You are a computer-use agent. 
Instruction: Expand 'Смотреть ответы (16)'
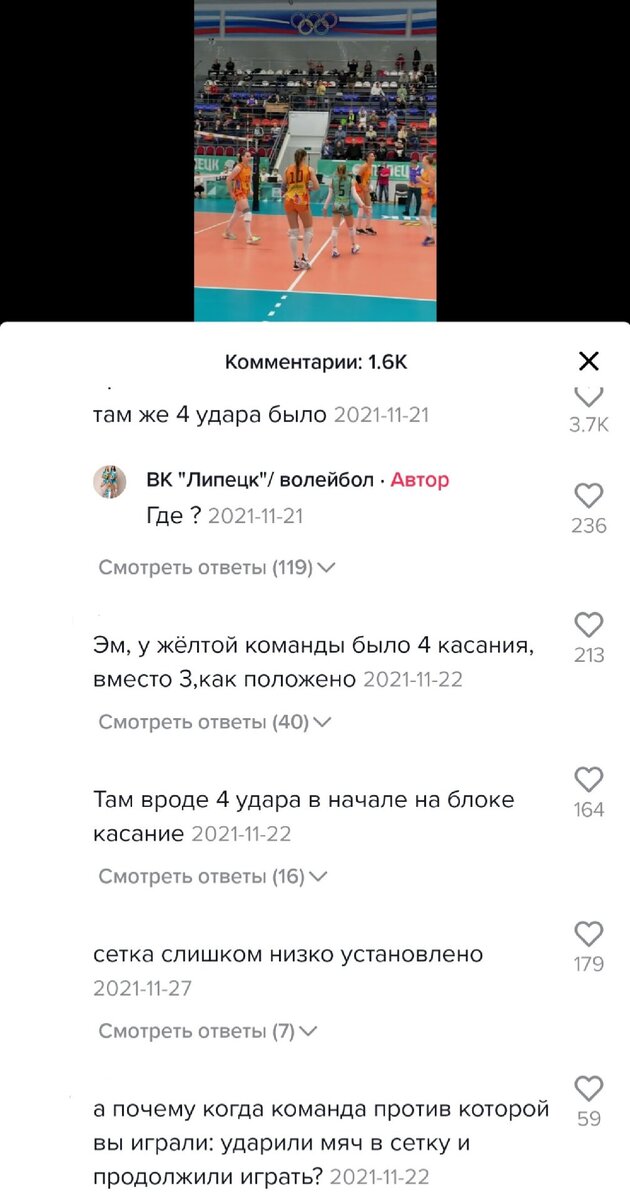[x=213, y=877]
